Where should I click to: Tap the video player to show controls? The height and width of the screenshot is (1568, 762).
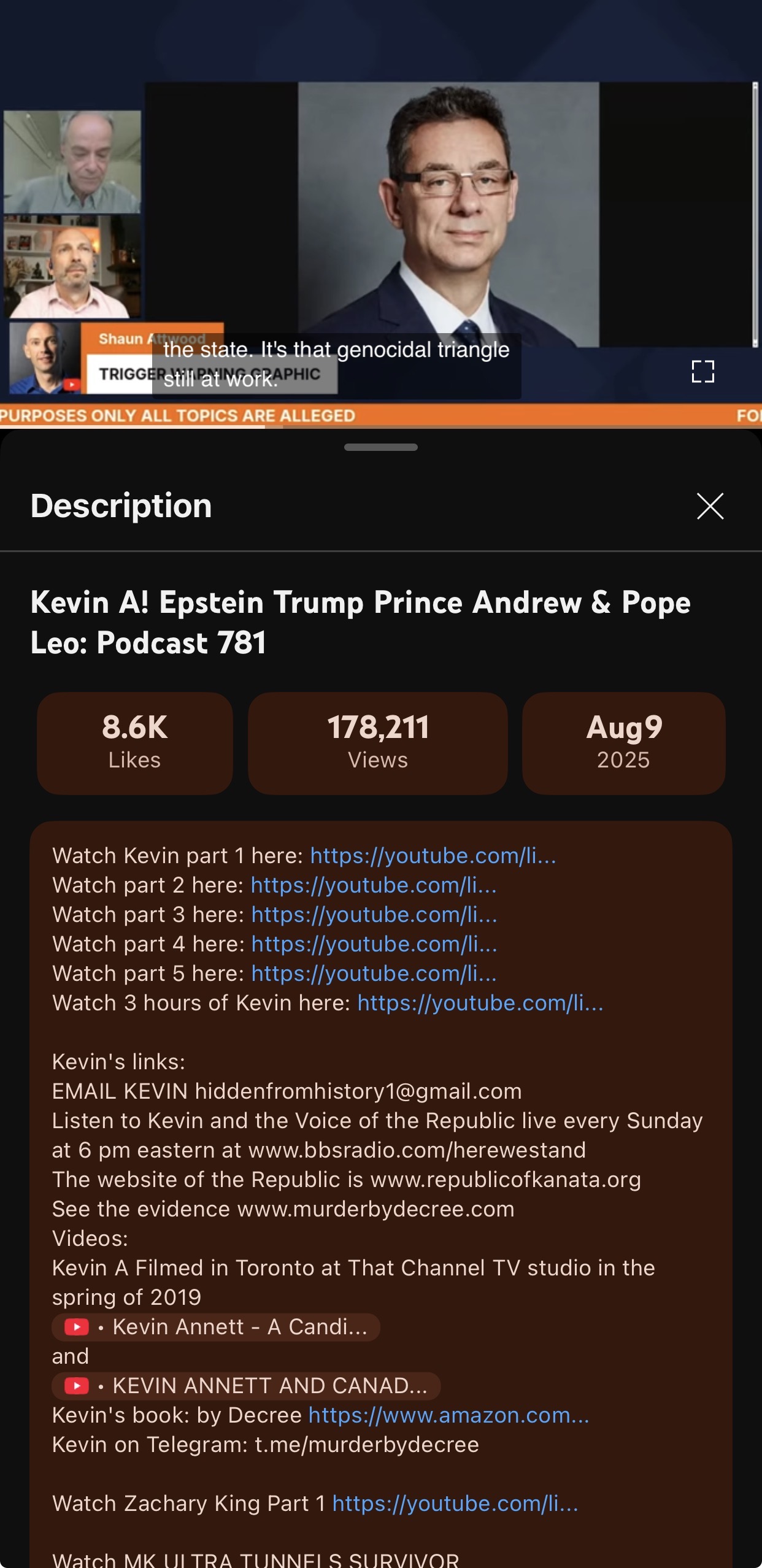(448, 215)
